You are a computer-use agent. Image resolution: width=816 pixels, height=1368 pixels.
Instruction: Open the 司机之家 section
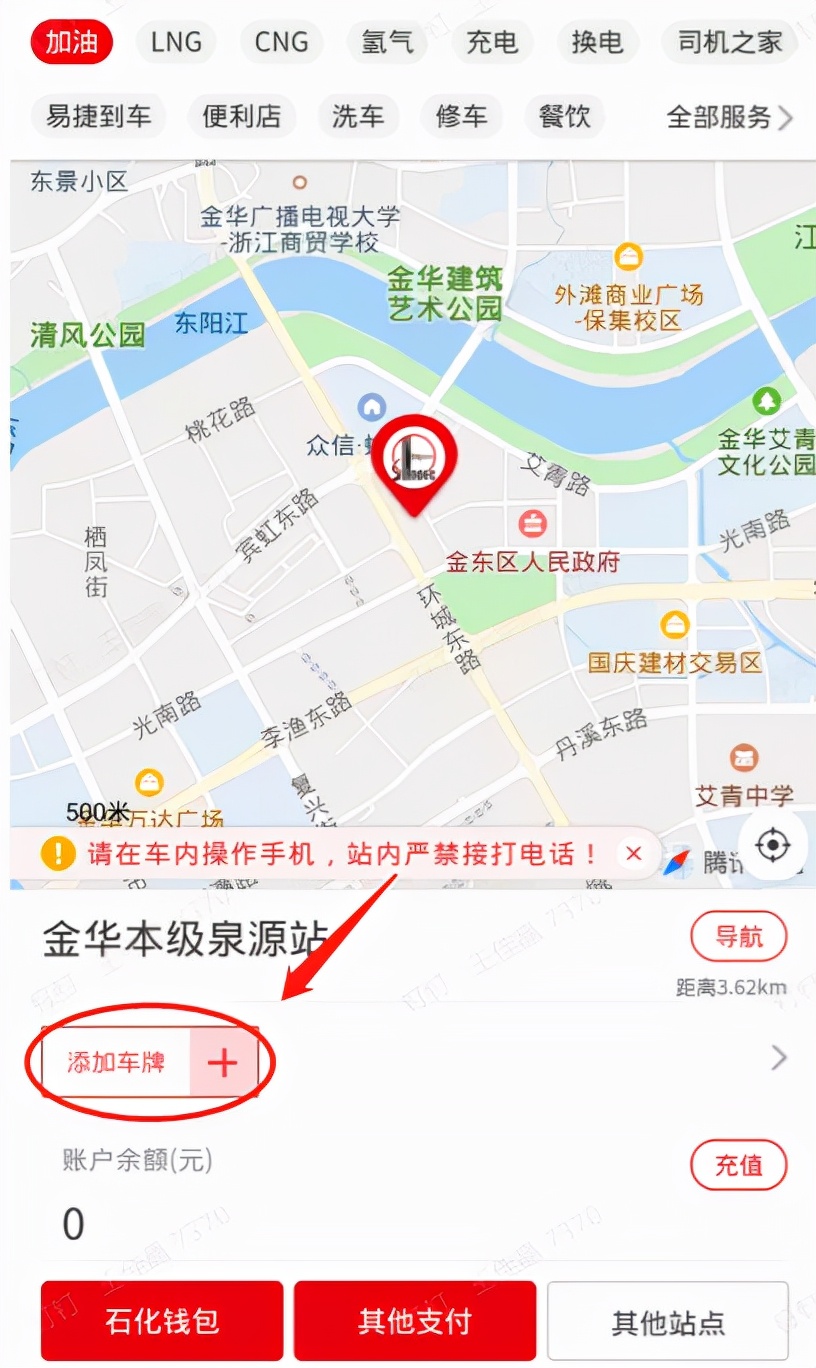728,42
